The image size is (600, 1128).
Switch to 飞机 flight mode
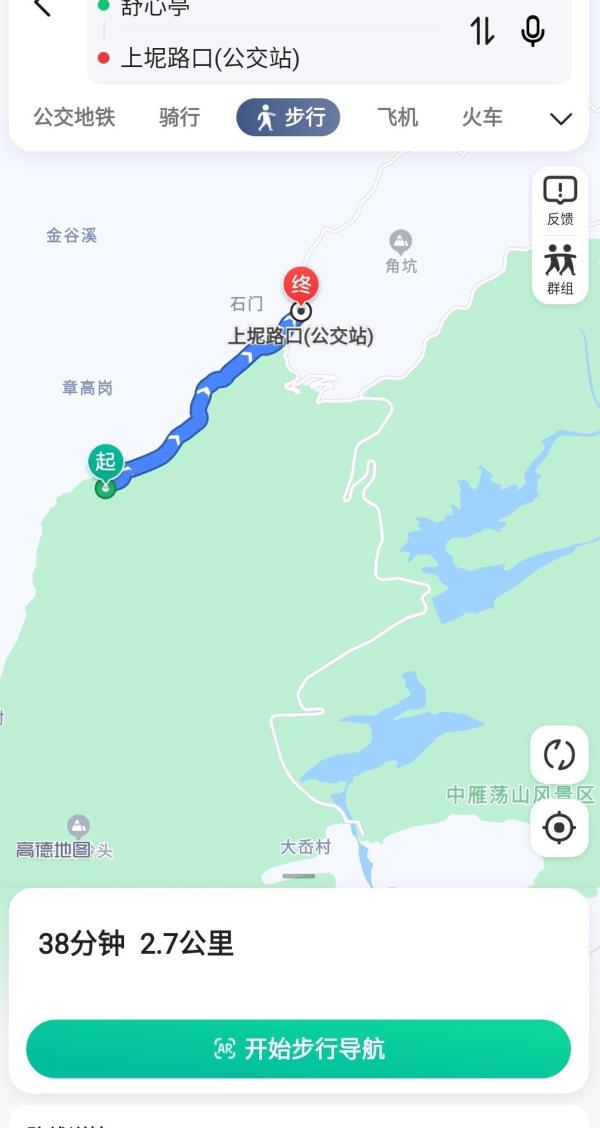(397, 117)
